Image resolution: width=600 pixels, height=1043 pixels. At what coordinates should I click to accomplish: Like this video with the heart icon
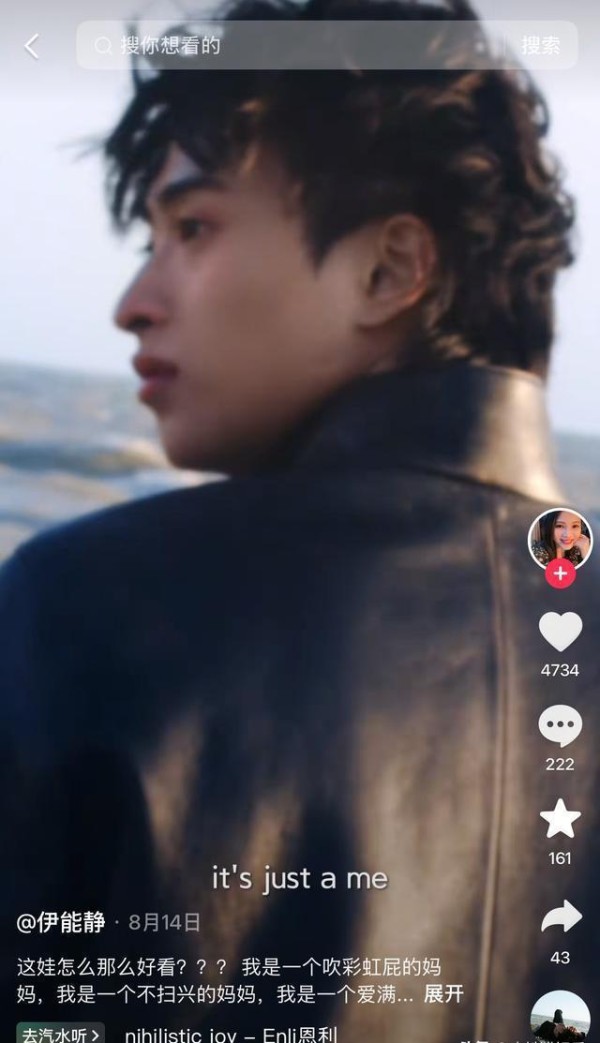pyautogui.click(x=560, y=632)
